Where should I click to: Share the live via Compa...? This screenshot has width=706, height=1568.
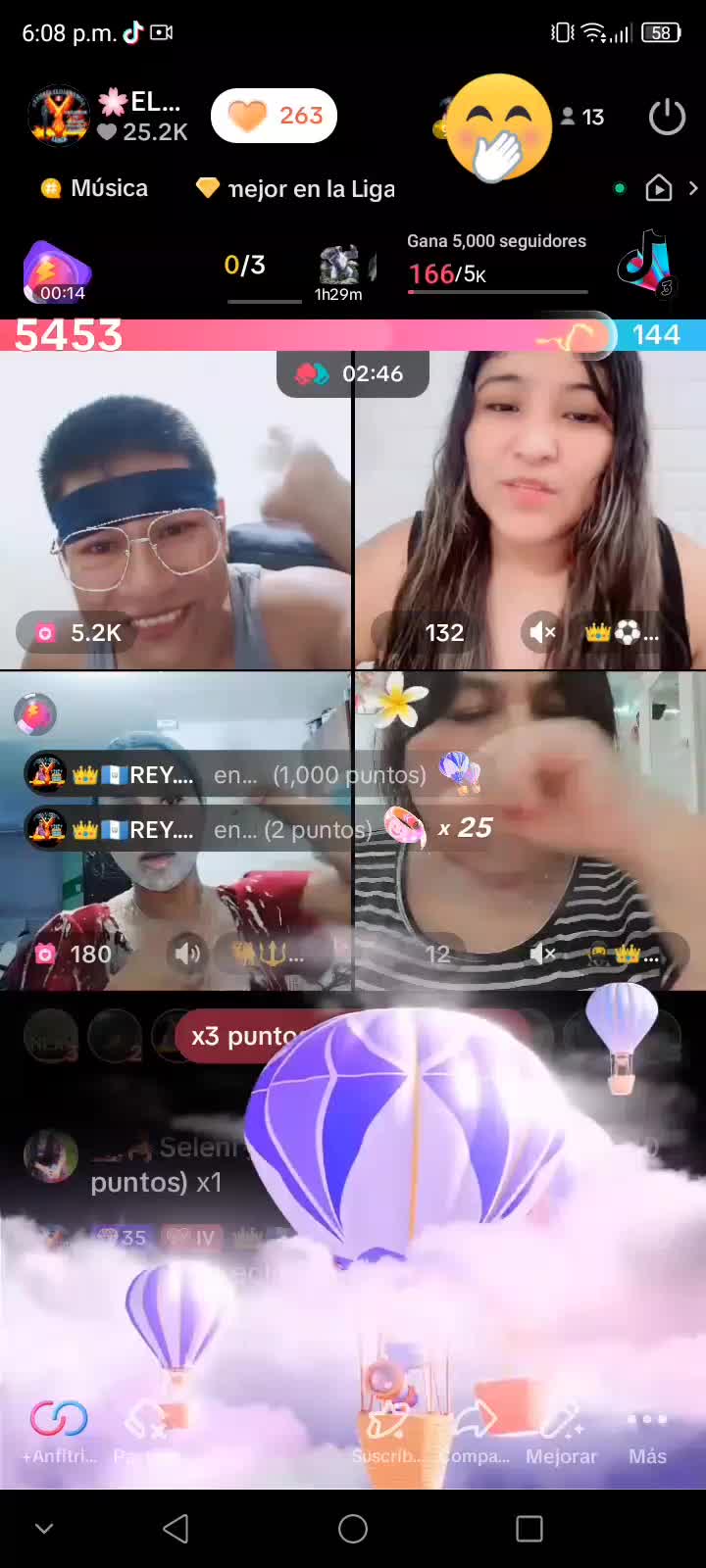[475, 1431]
